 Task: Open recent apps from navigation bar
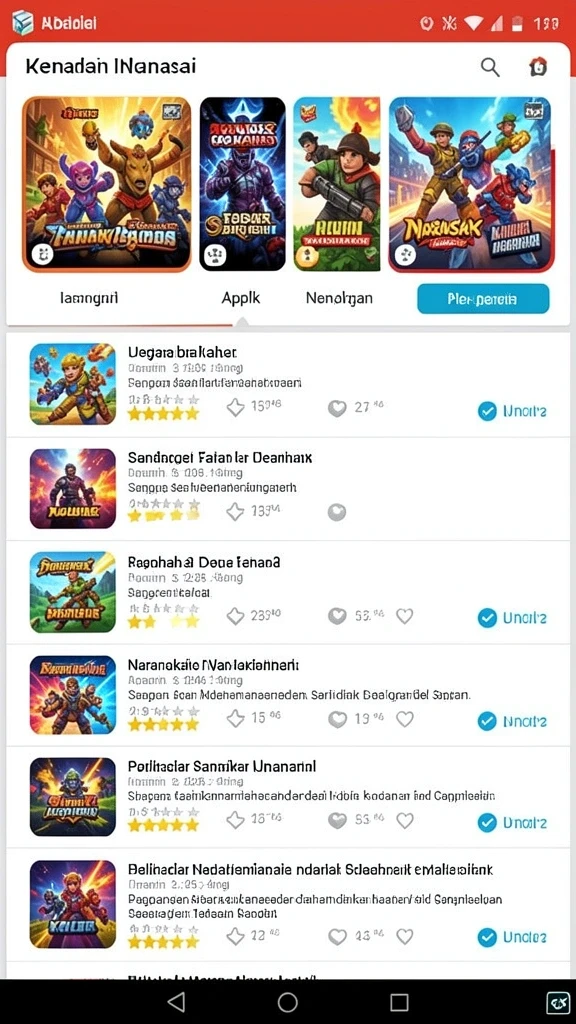pos(399,1002)
